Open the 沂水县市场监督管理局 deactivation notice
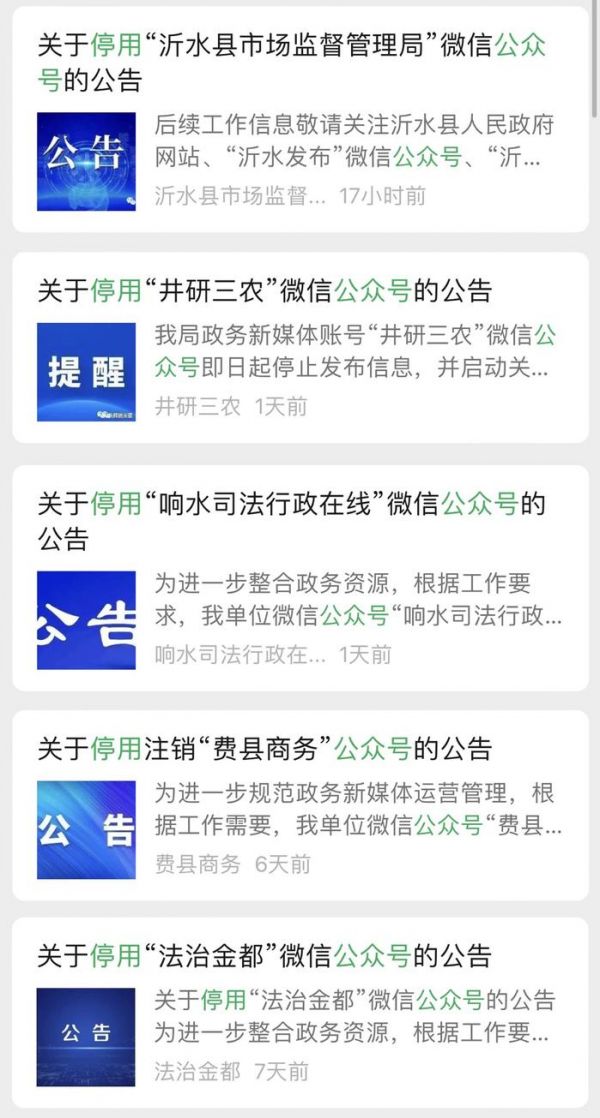The height and width of the screenshot is (1118, 600). click(290, 62)
